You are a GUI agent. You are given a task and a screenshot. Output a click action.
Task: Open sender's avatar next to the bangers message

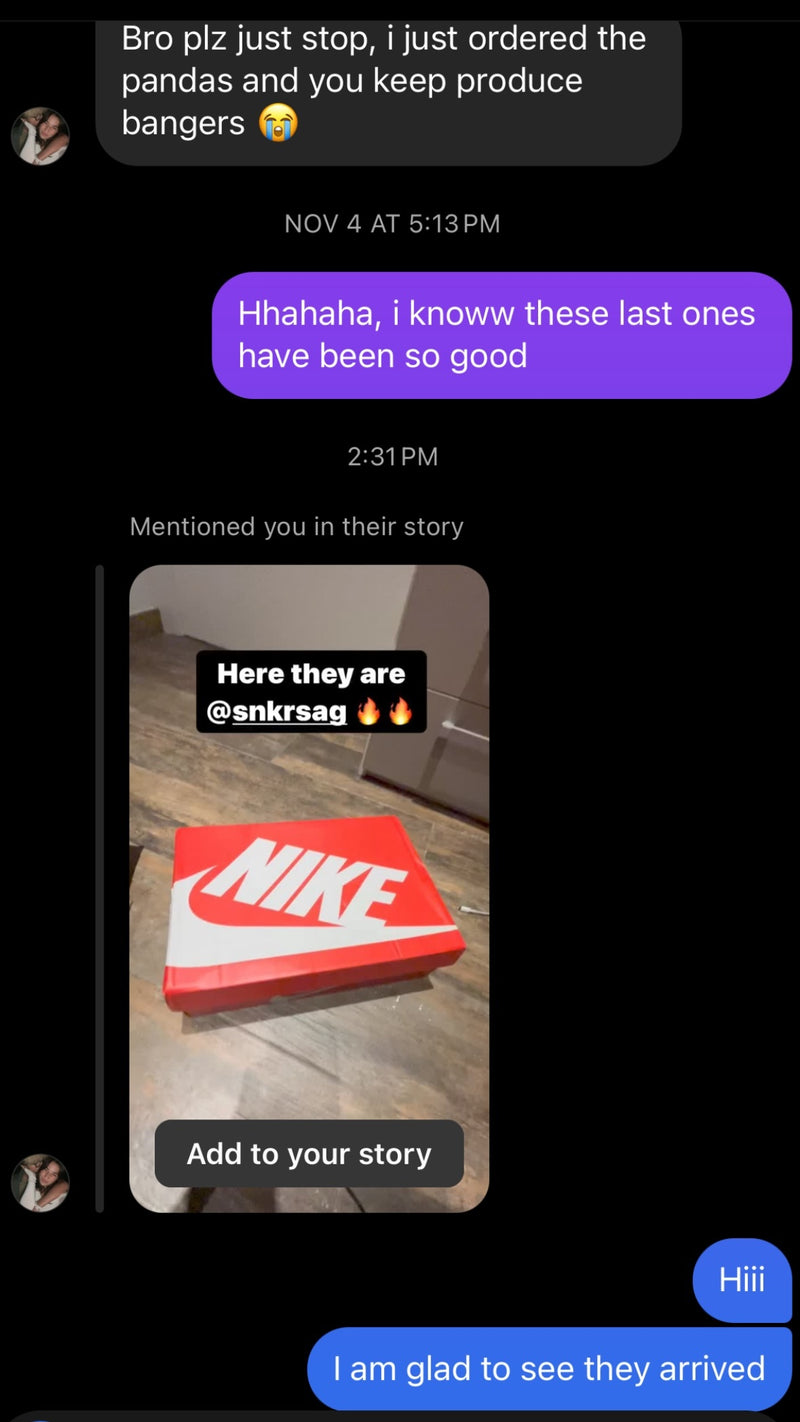click(x=40, y=136)
